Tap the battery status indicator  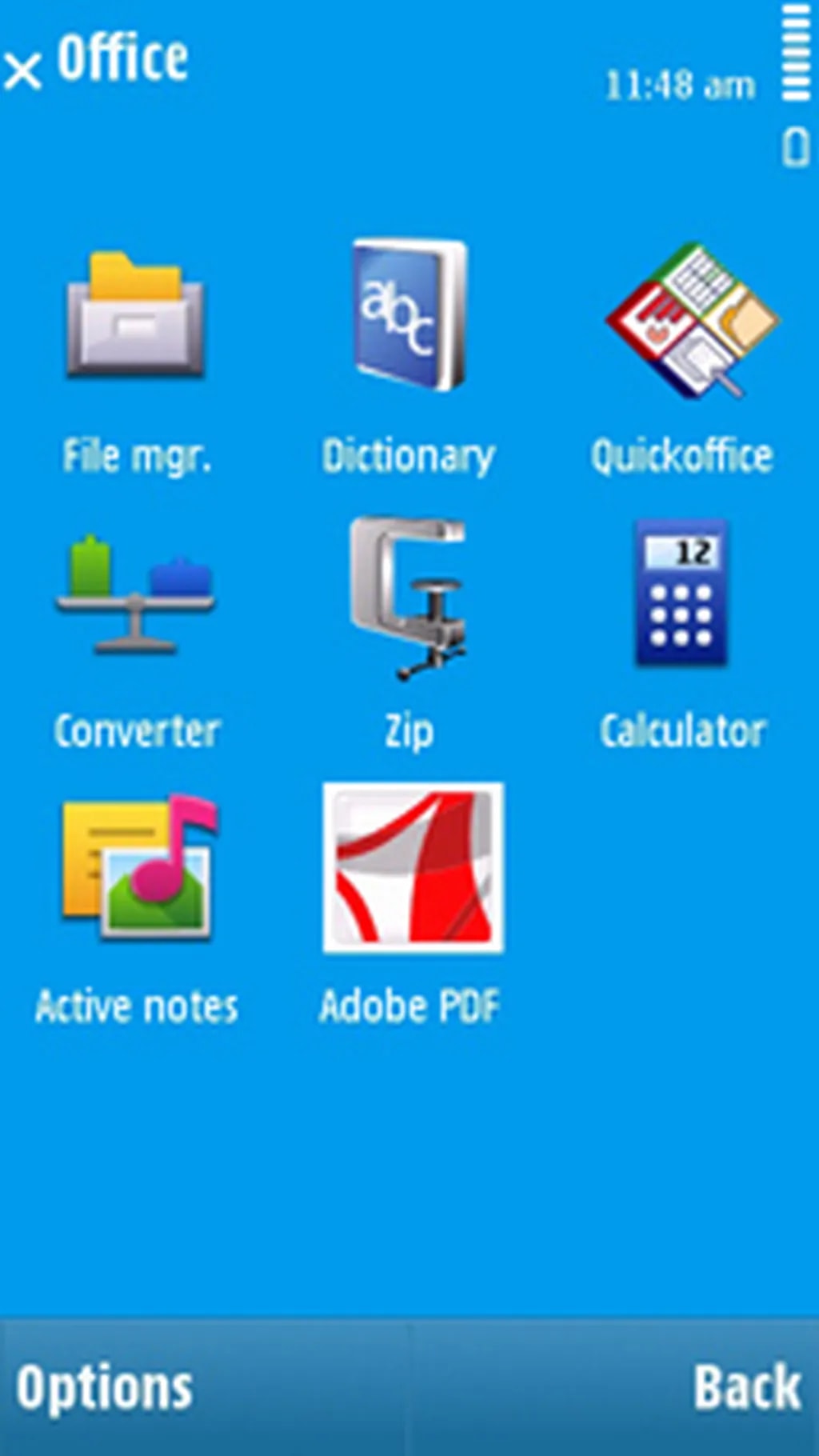(x=795, y=144)
